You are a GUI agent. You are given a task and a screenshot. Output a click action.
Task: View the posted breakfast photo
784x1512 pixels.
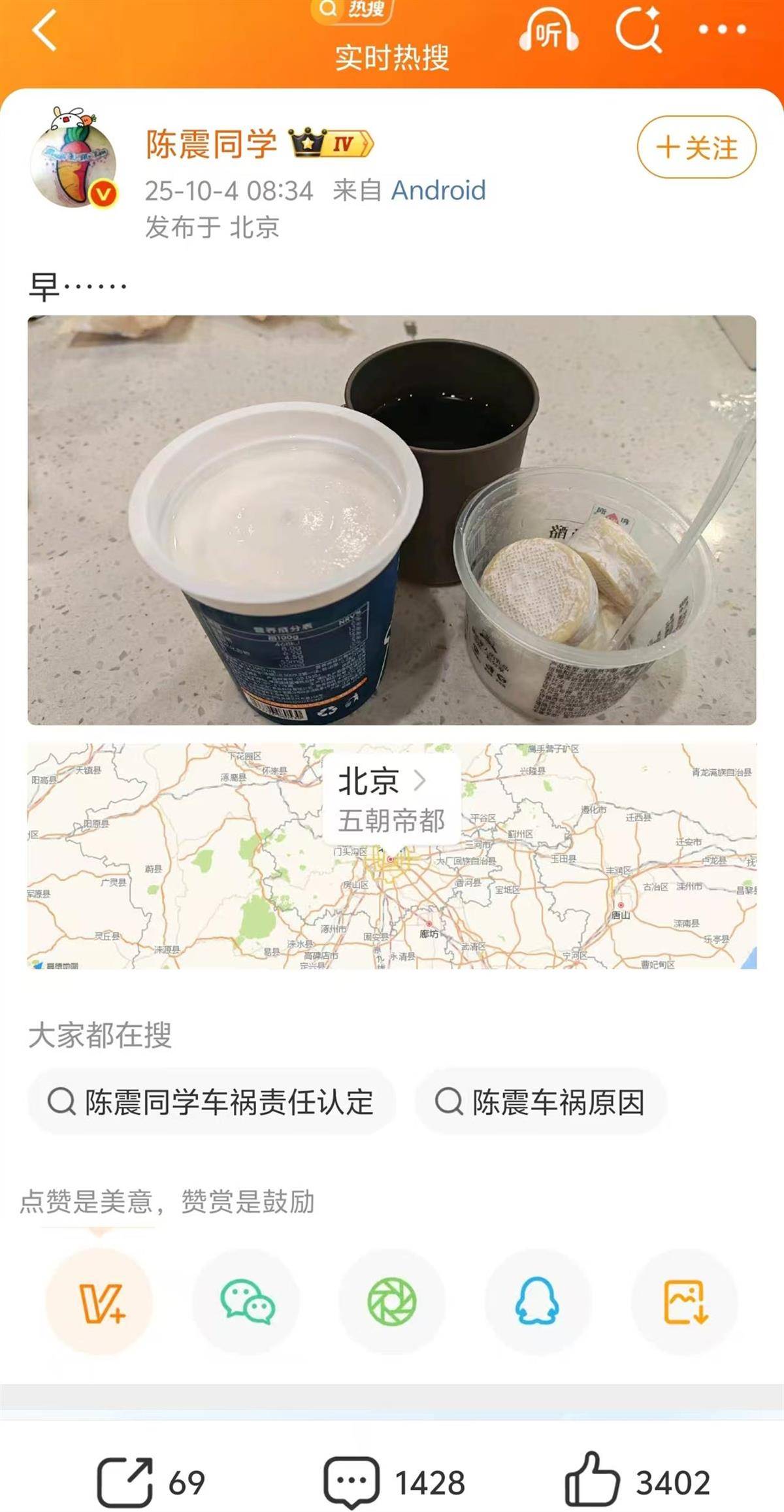(391, 520)
